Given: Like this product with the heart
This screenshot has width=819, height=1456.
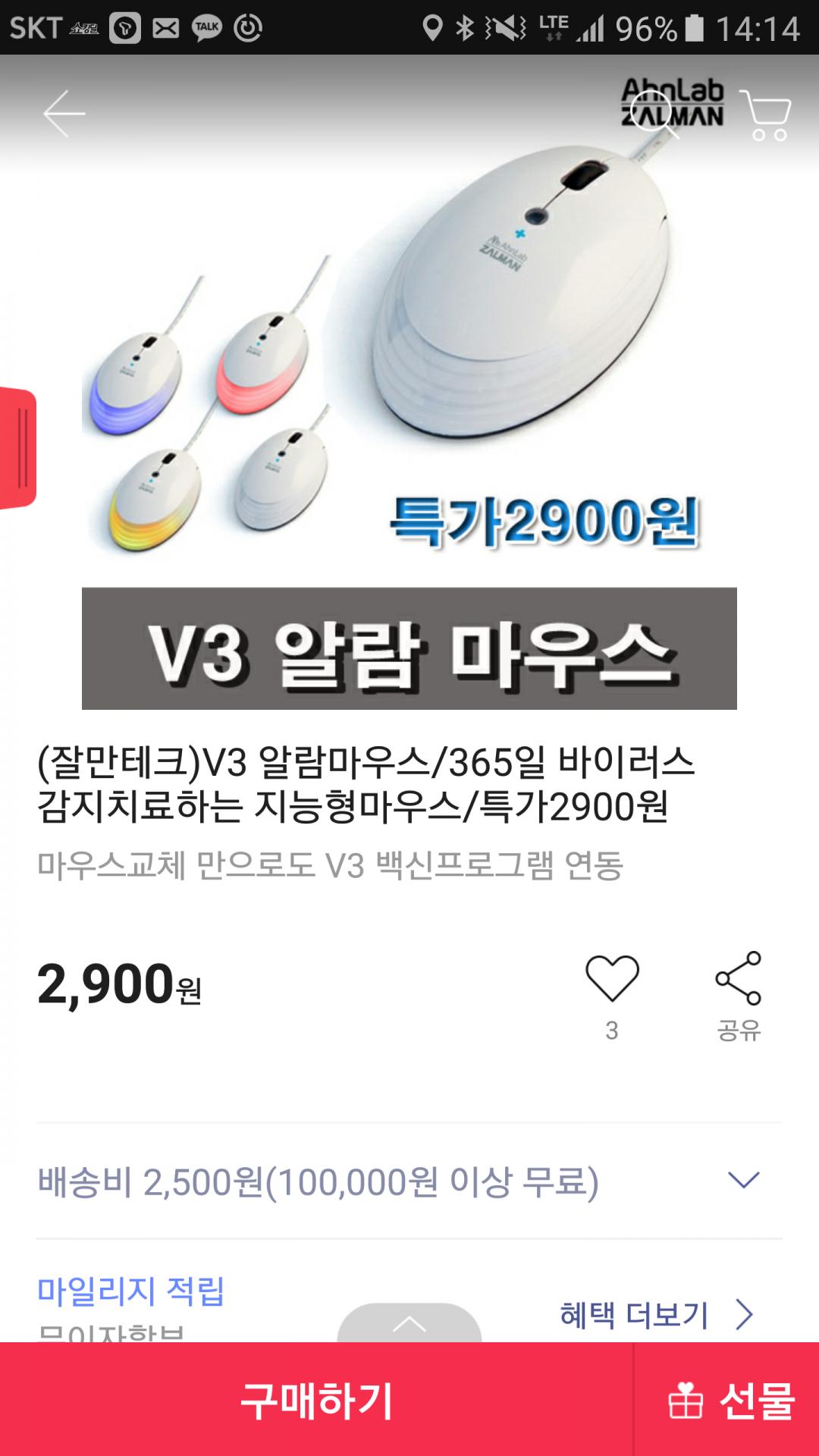Looking at the screenshot, I should pos(612,978).
